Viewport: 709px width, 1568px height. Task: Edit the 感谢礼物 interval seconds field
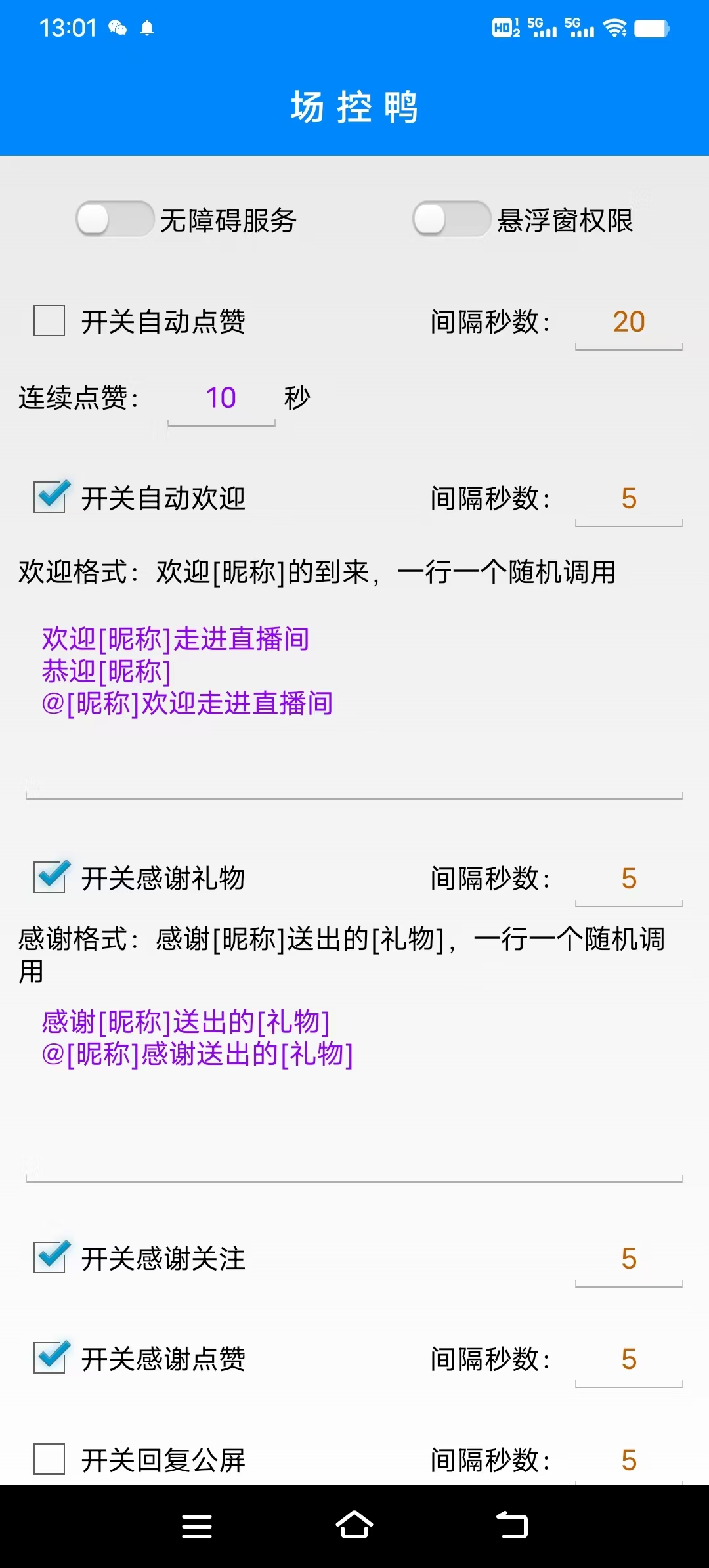tap(629, 881)
